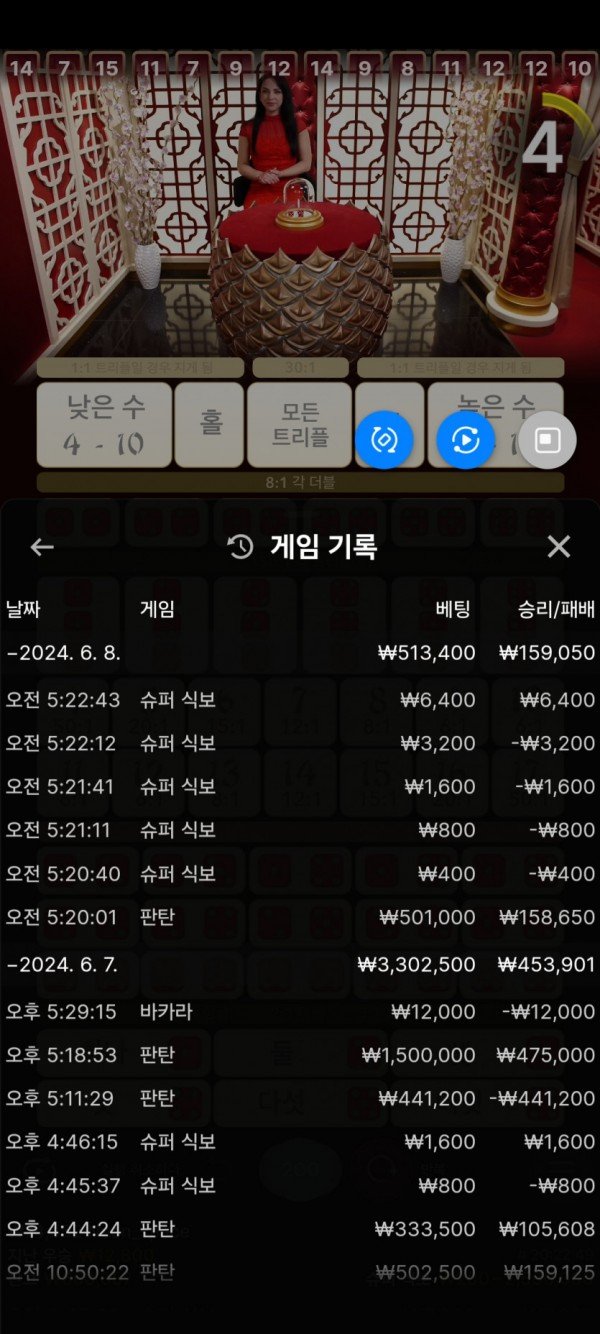Open the 오후 4:44:24 판탄 record
Screen dimensions: 600x1334
click(300, 1229)
